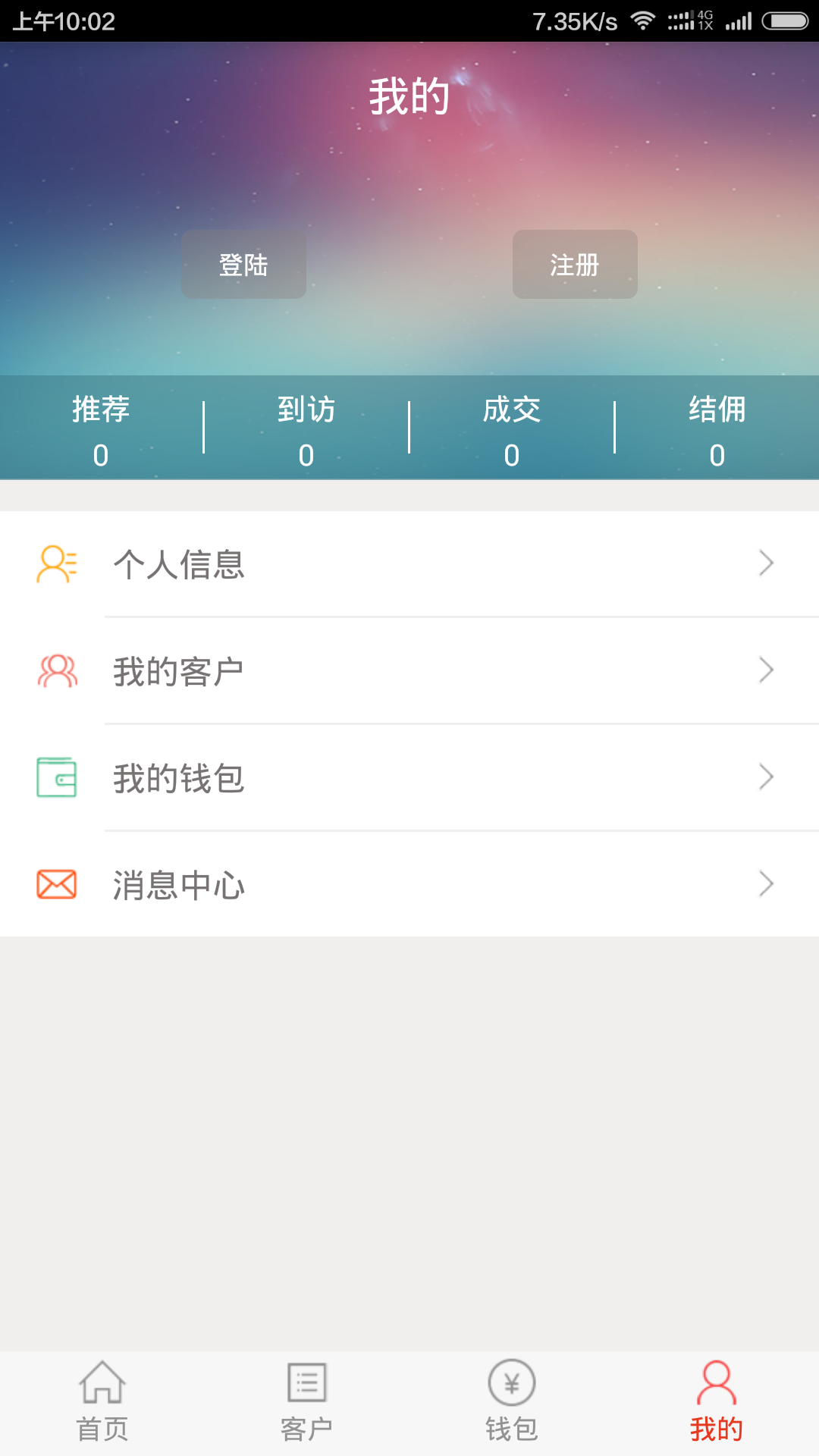Expand the 个人信息 row chevron

coord(767,563)
